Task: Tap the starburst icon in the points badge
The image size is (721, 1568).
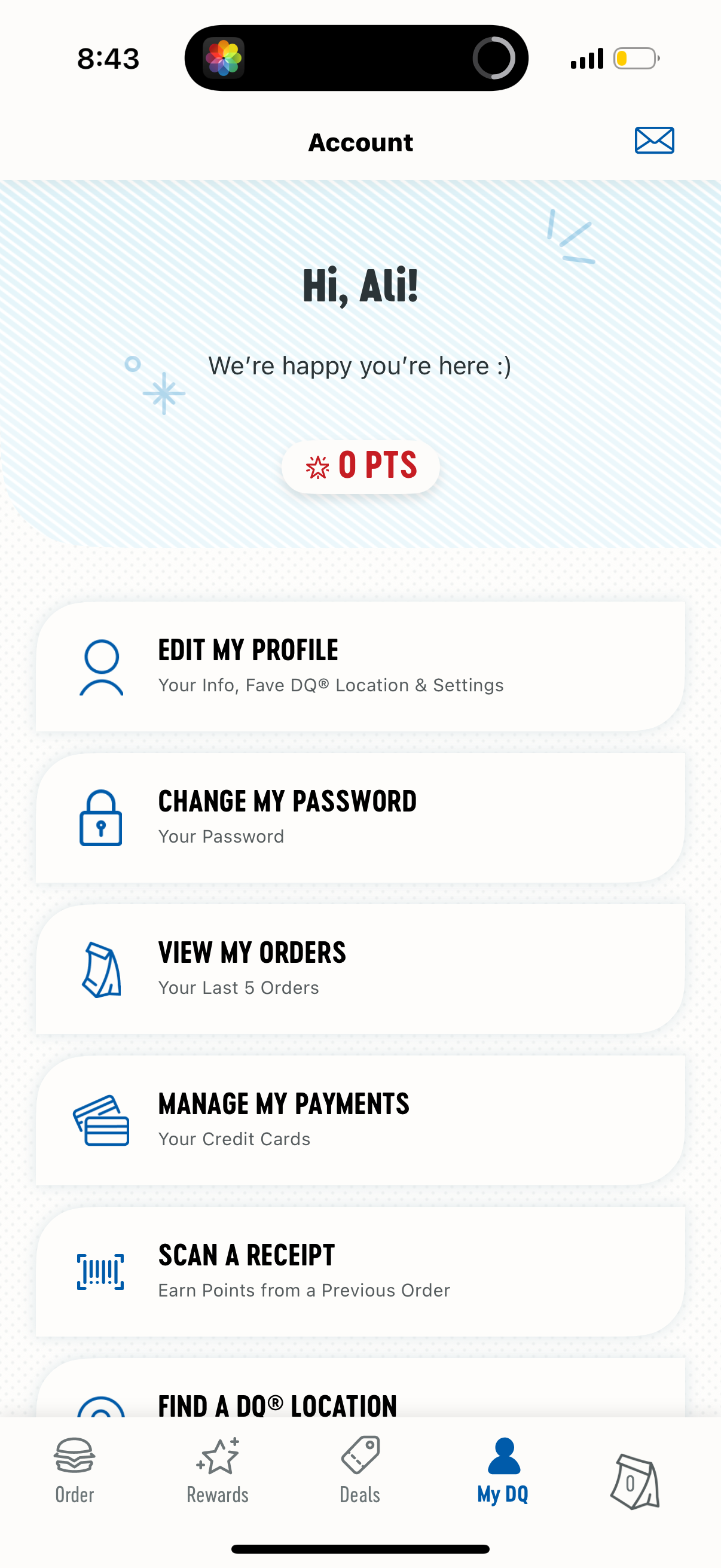Action: [319, 466]
